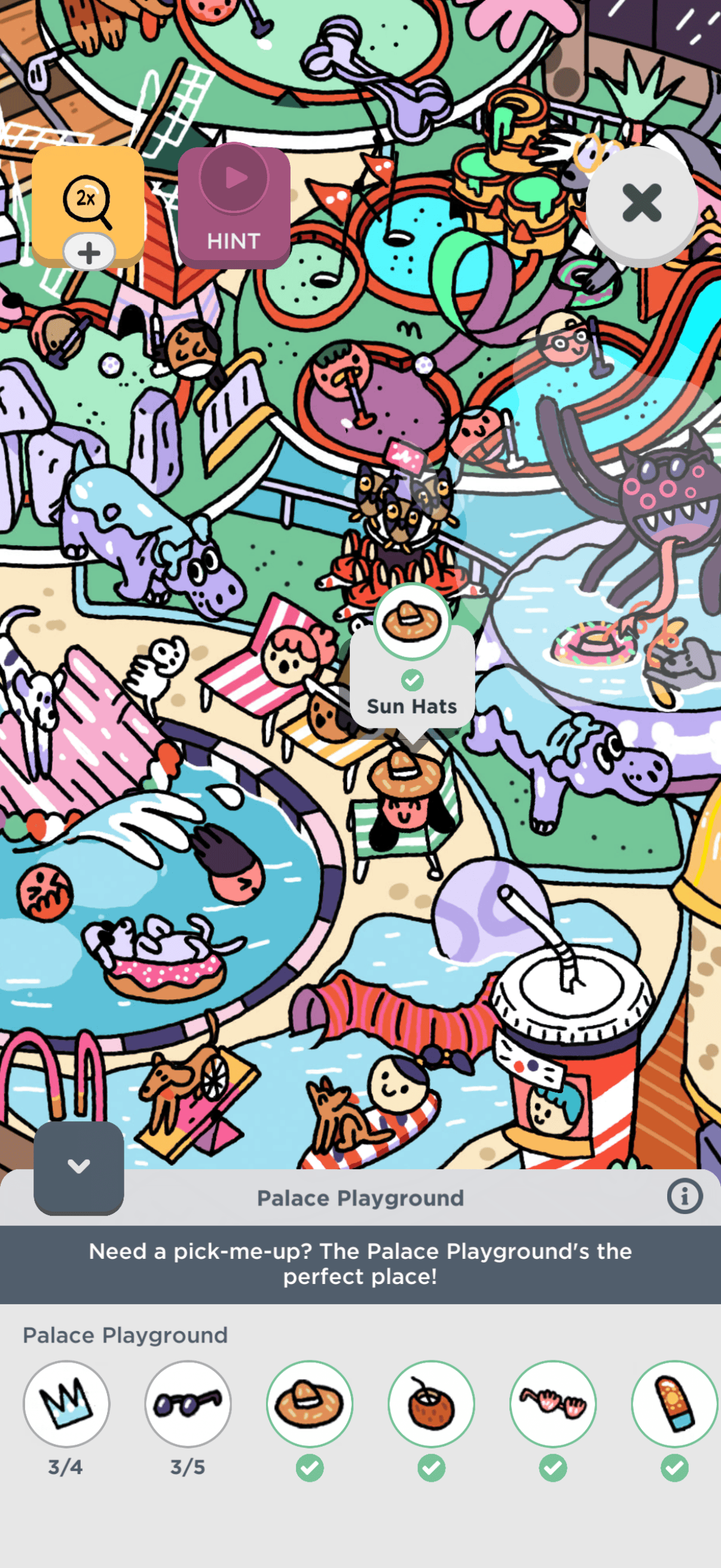Select the sunglasses item showing 3/5
This screenshot has height=1568, width=721.
(x=188, y=1403)
